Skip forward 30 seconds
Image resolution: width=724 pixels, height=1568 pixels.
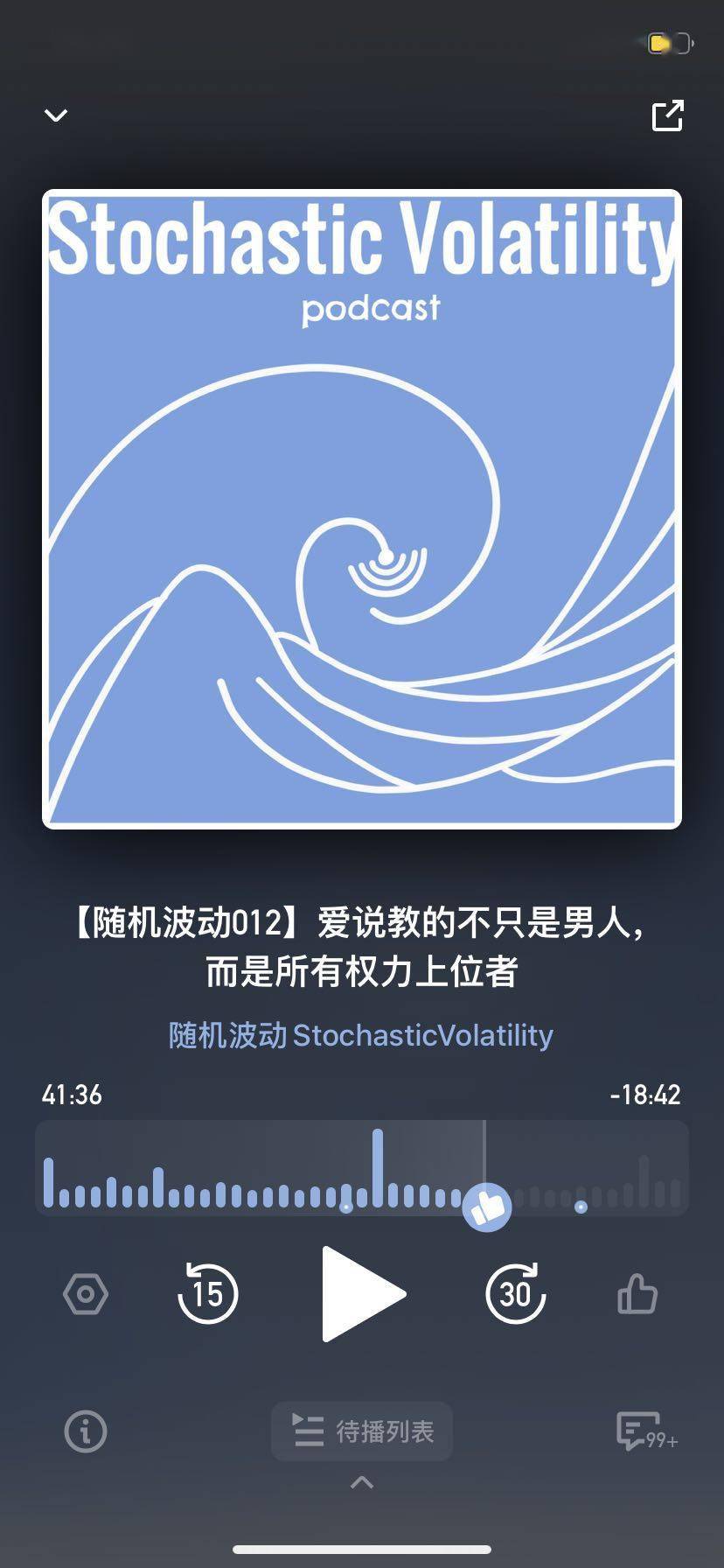(x=515, y=1293)
